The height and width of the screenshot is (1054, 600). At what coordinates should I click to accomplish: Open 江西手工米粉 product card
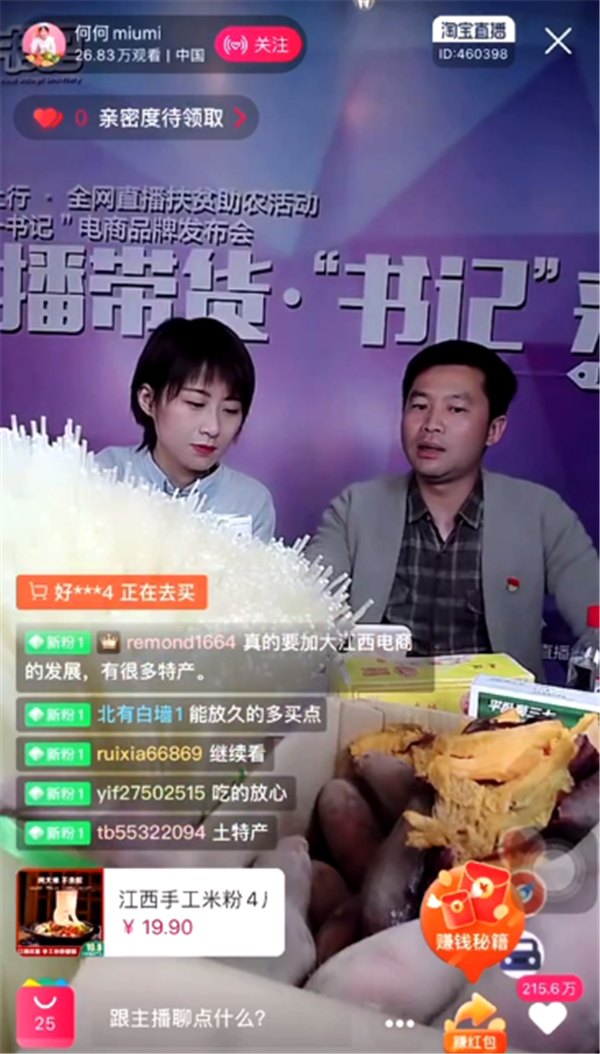coord(150,912)
